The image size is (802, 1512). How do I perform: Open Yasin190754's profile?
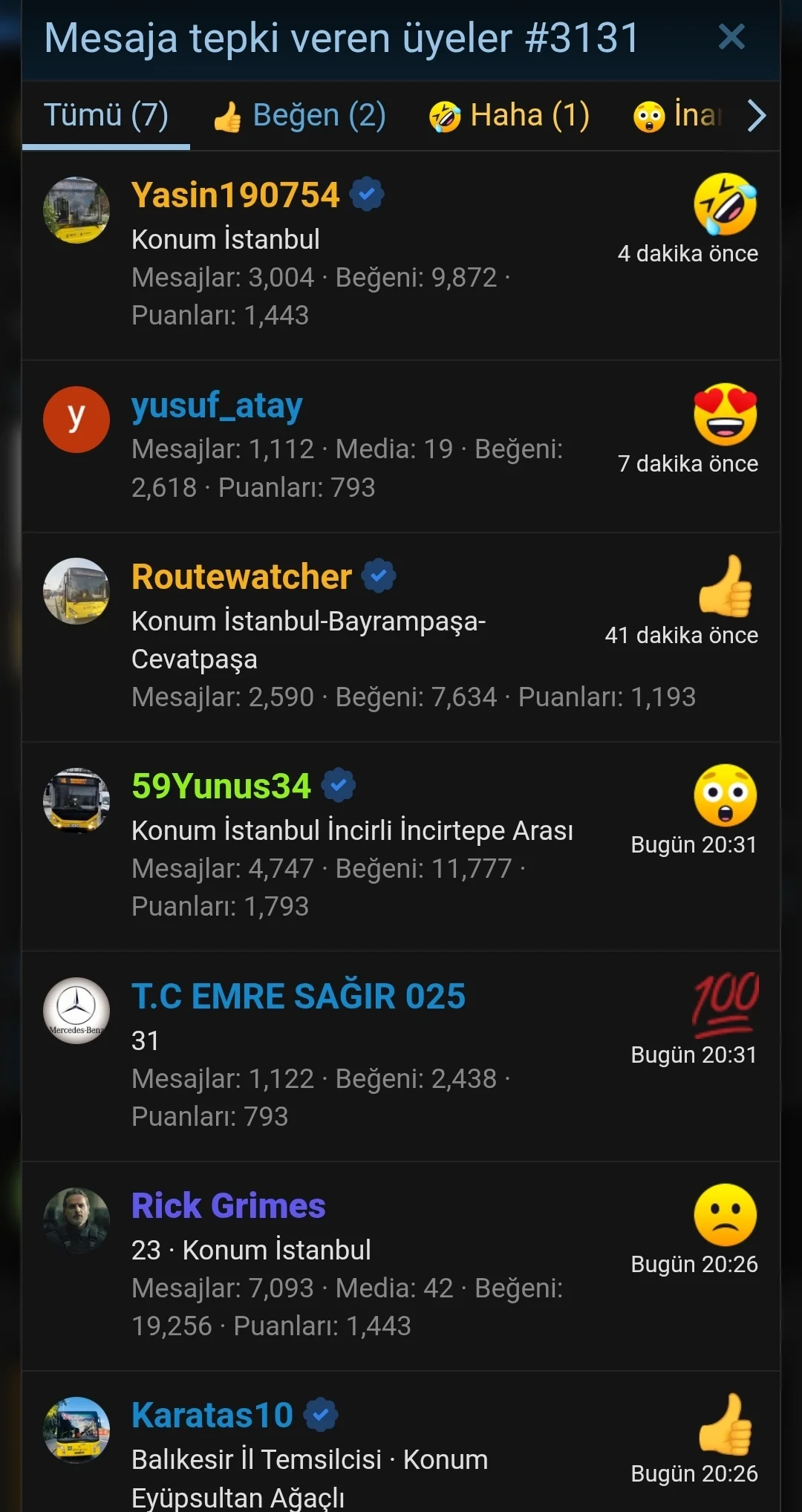pos(235,195)
